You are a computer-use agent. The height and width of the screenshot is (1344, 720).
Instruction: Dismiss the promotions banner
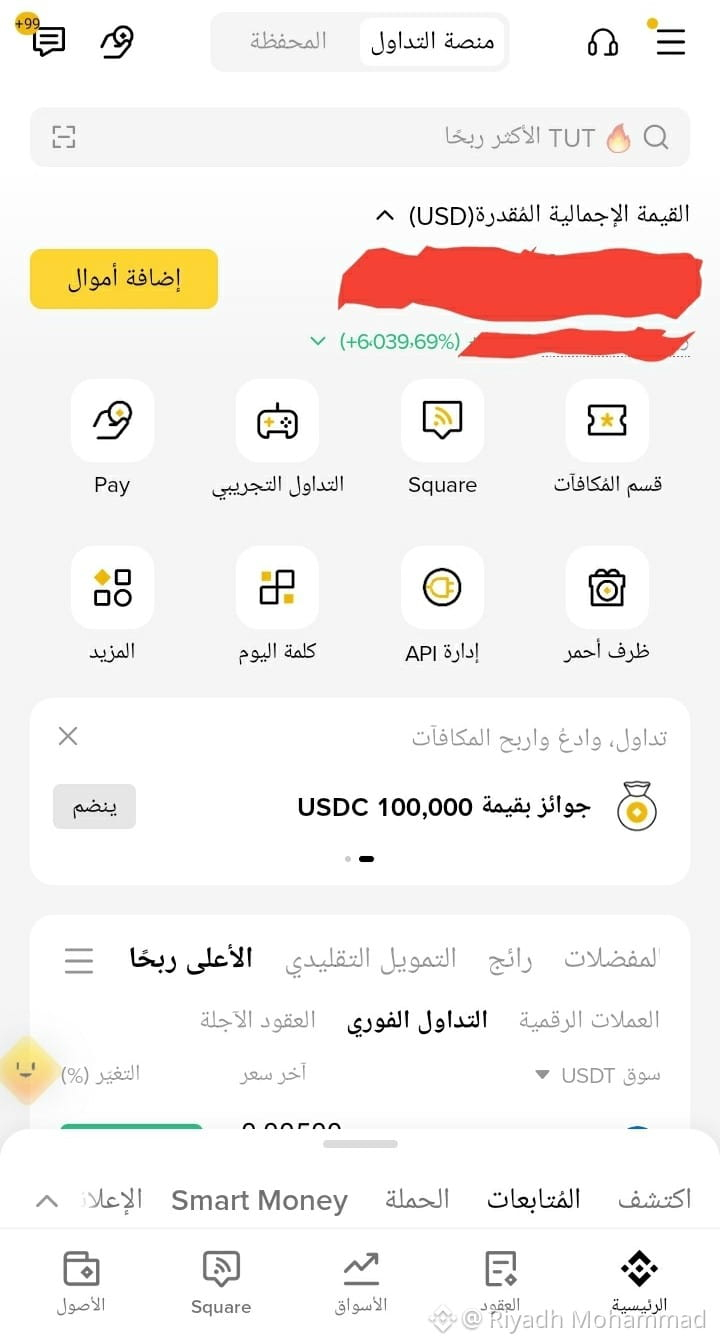(68, 736)
